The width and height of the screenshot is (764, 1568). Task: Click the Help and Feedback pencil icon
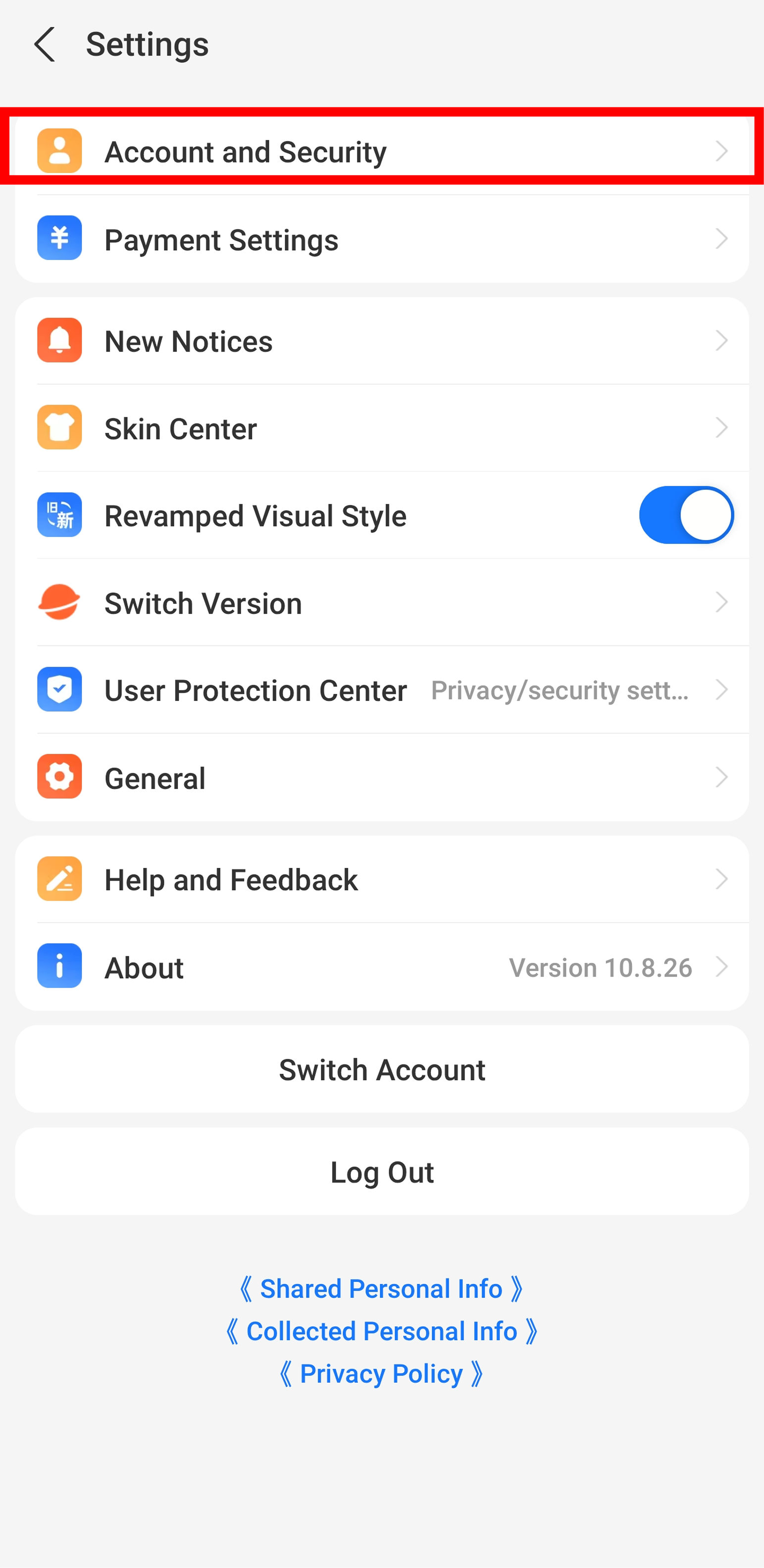click(59, 879)
